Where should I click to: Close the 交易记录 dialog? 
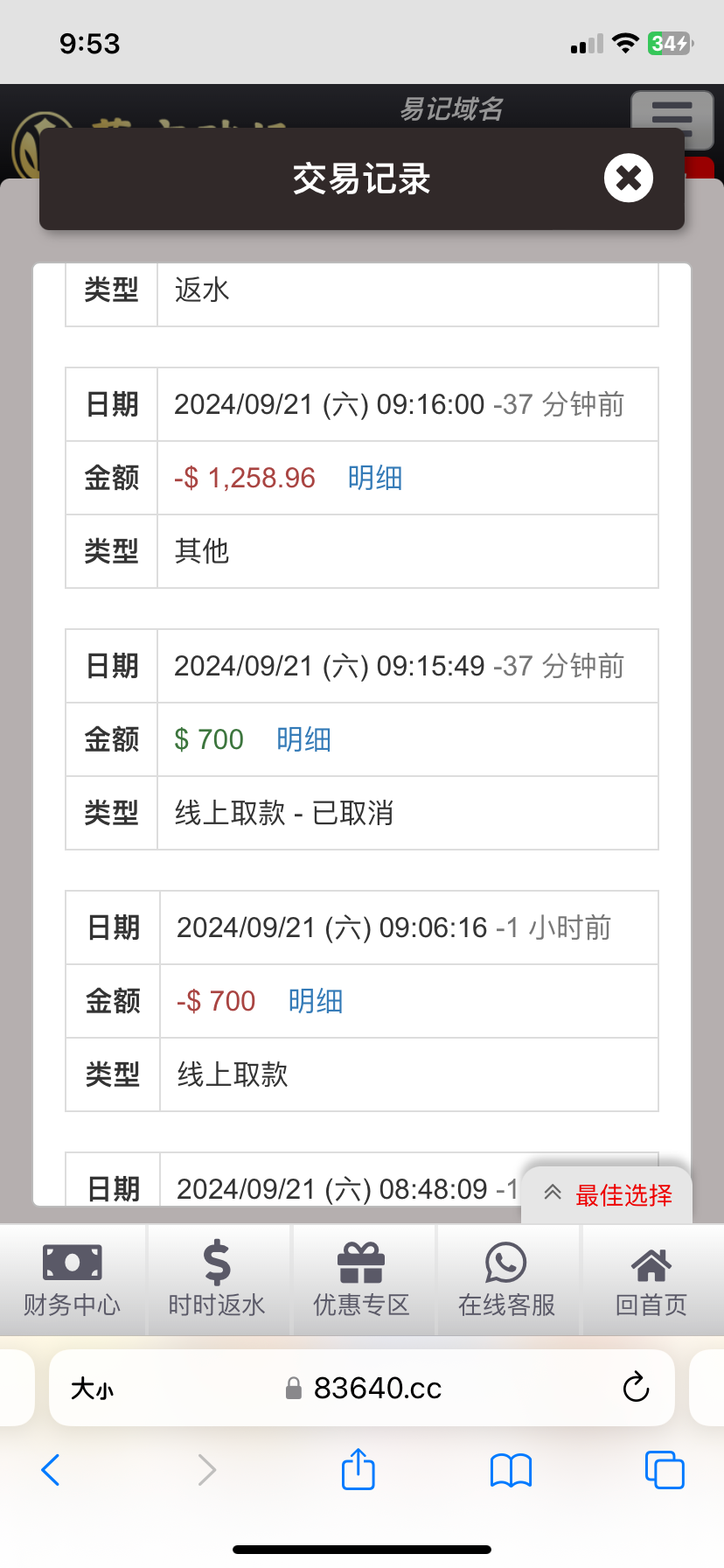tap(628, 178)
